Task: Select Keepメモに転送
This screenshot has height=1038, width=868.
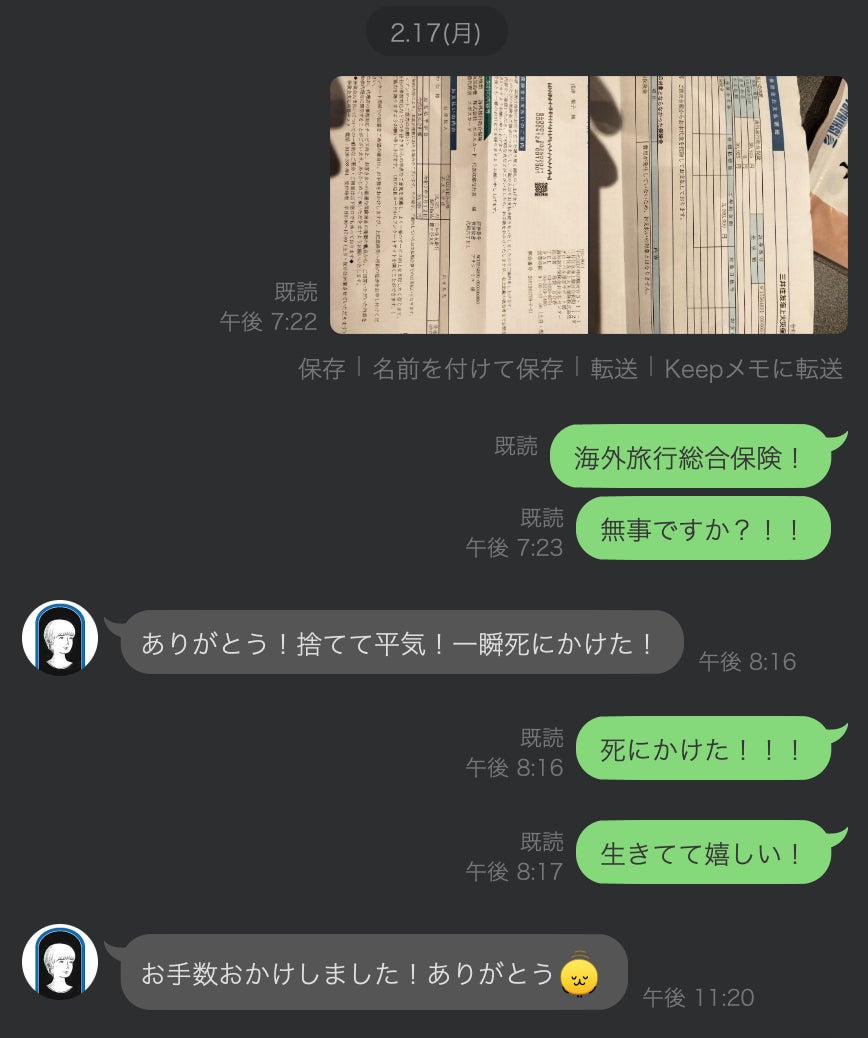Action: [x=753, y=368]
